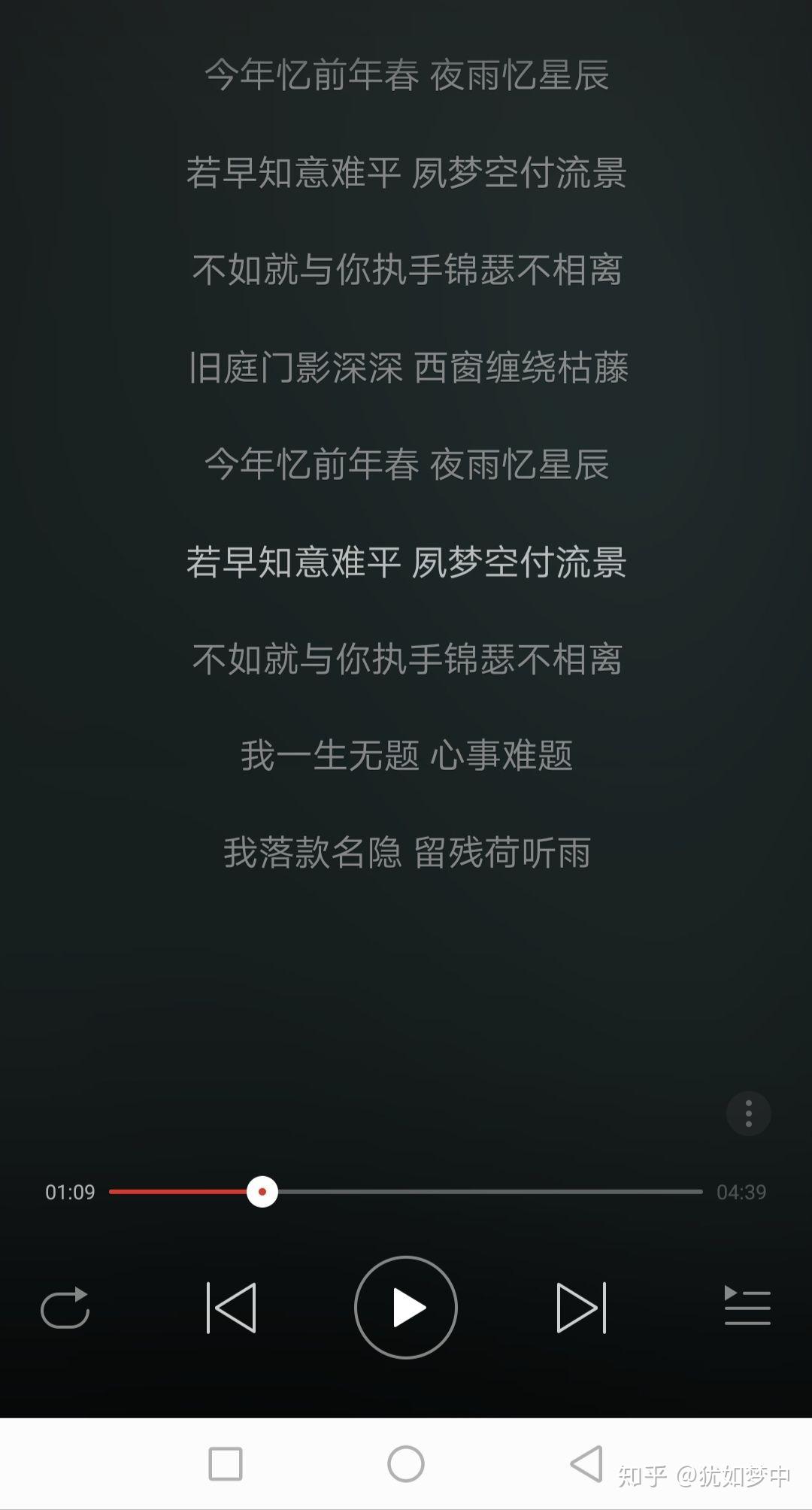Tap the lyric line 我落款名隐 留残荷听雨

pos(406,854)
